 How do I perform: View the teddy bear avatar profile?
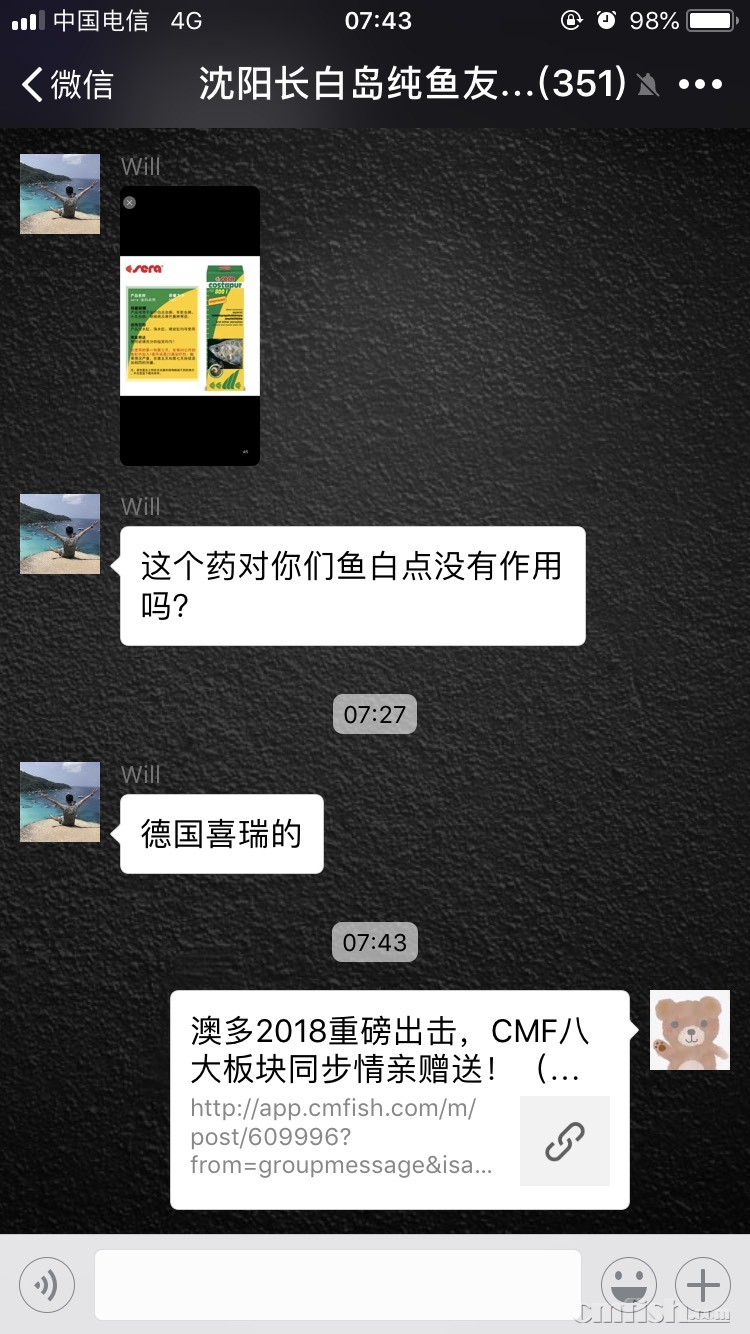point(690,1030)
